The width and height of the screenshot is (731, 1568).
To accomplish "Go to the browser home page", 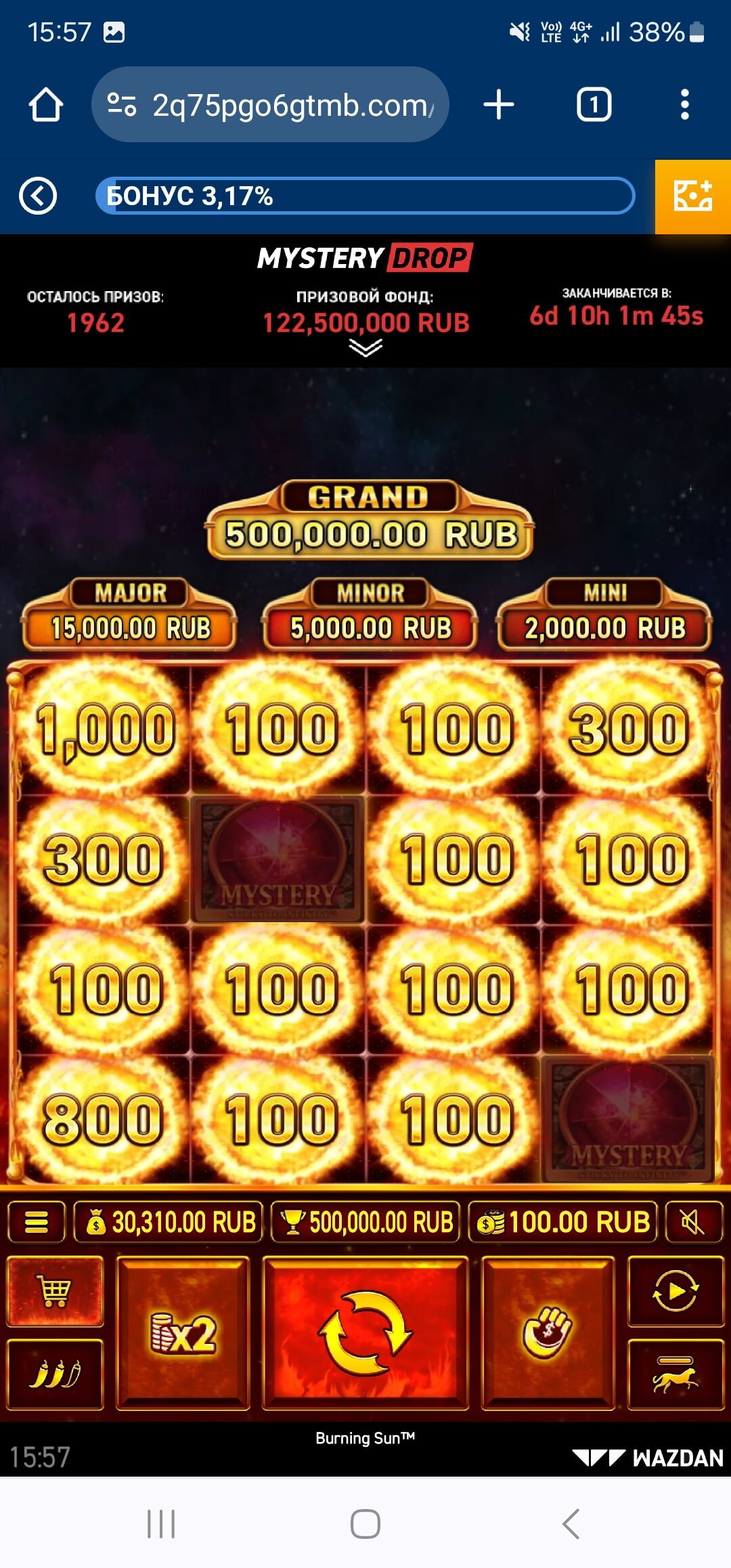I will (46, 105).
